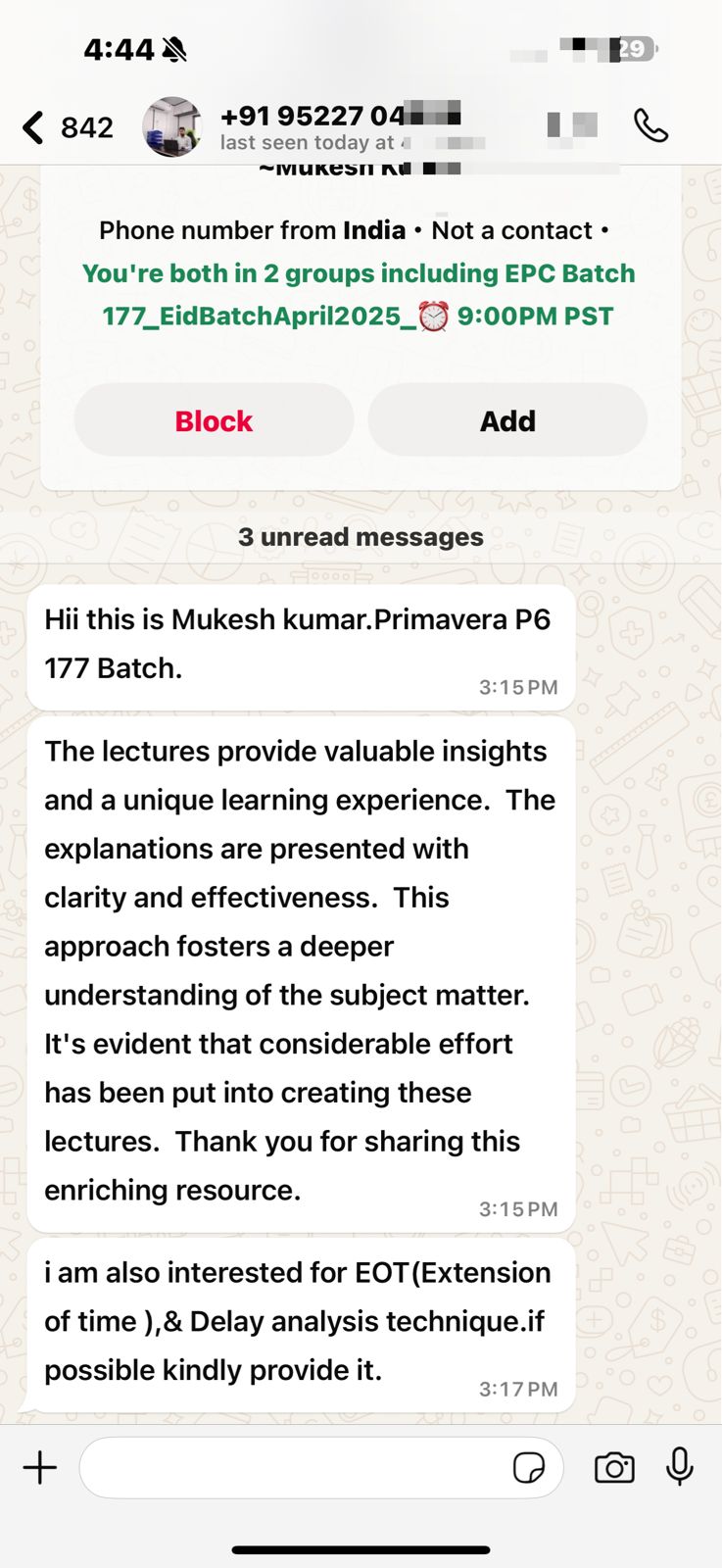
Task: Open contact info for +91 95227 number
Action: pos(323,127)
